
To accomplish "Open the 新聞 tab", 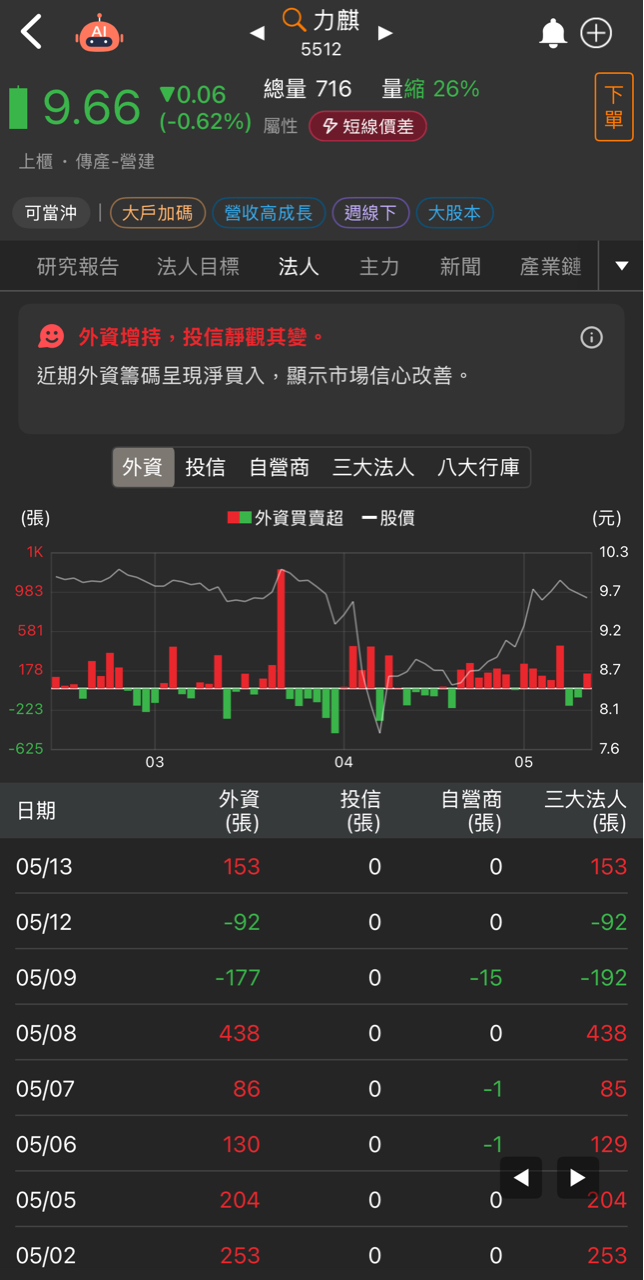I will (460, 266).
